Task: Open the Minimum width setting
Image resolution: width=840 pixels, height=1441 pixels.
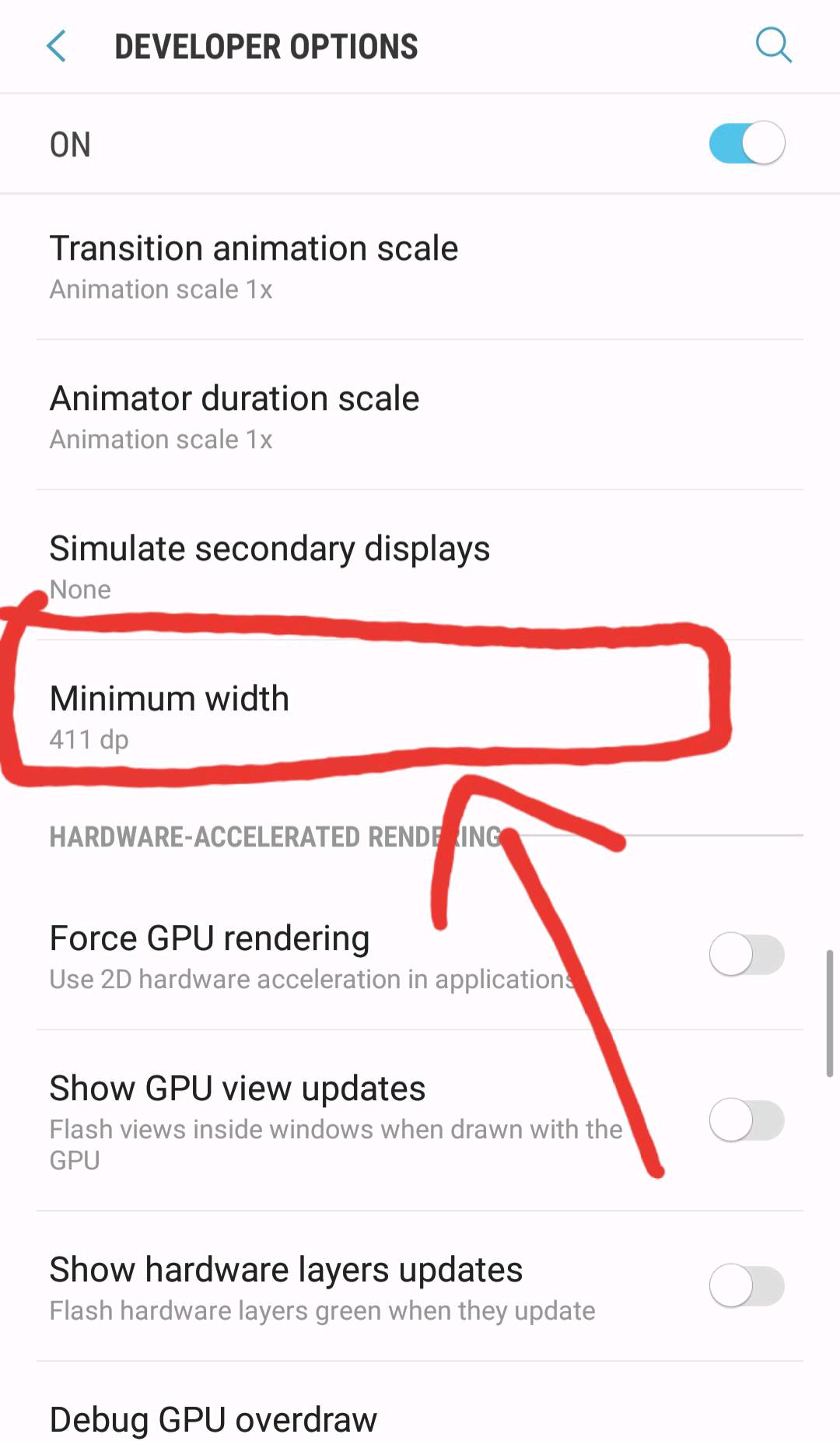Action: pos(170,716)
